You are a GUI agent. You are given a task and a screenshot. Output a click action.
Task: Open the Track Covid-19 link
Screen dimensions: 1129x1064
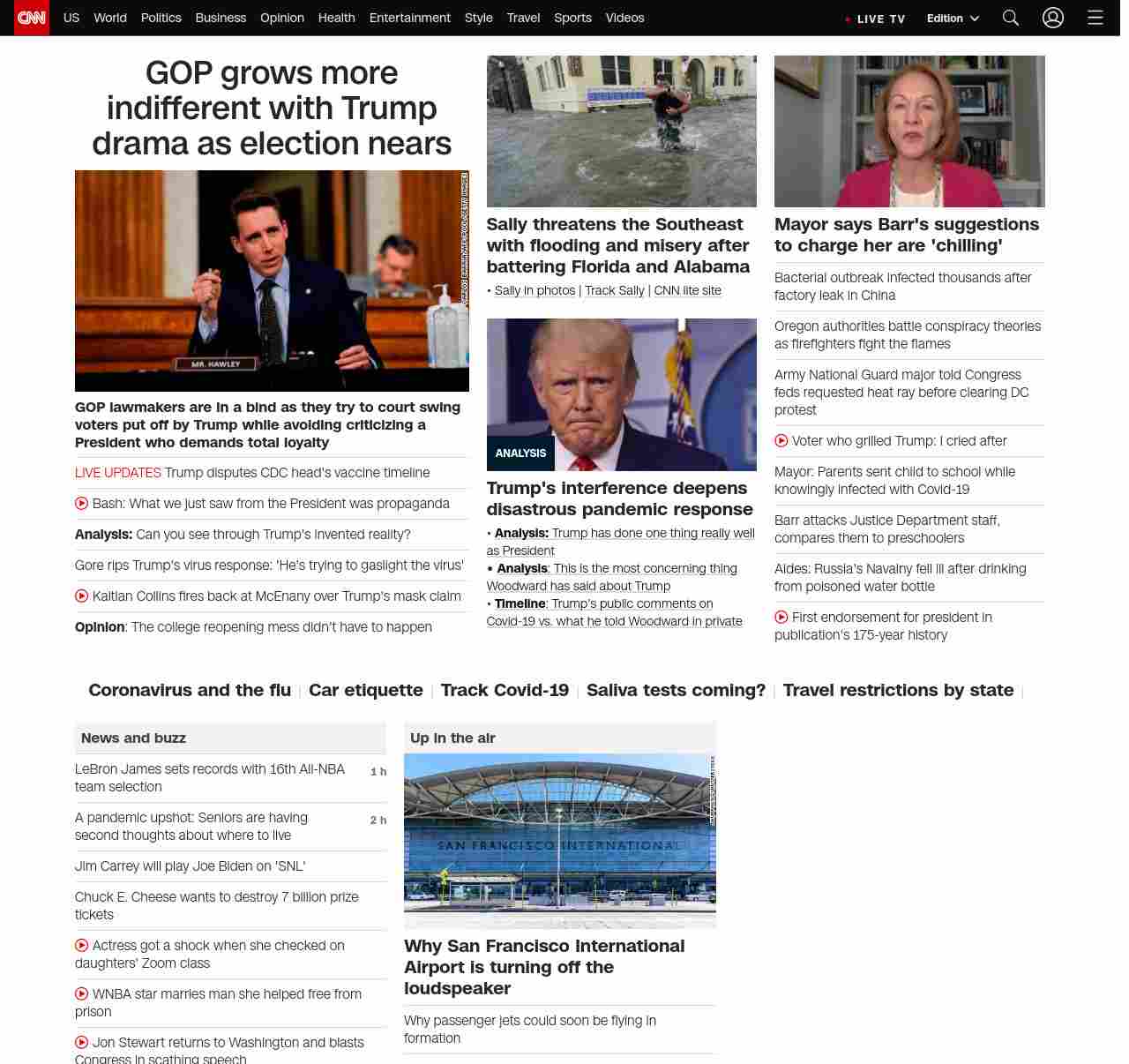point(505,690)
